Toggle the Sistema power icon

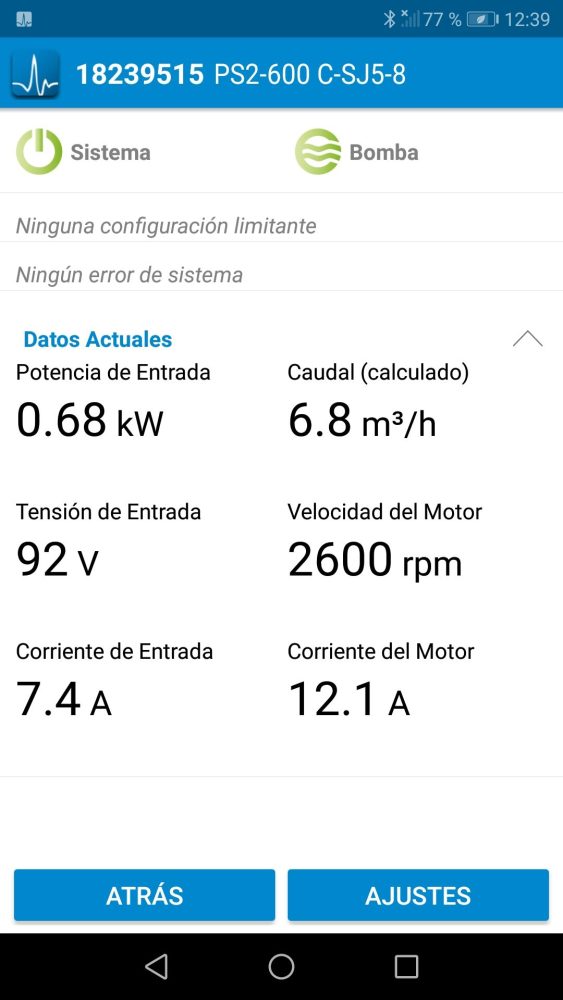(39, 152)
